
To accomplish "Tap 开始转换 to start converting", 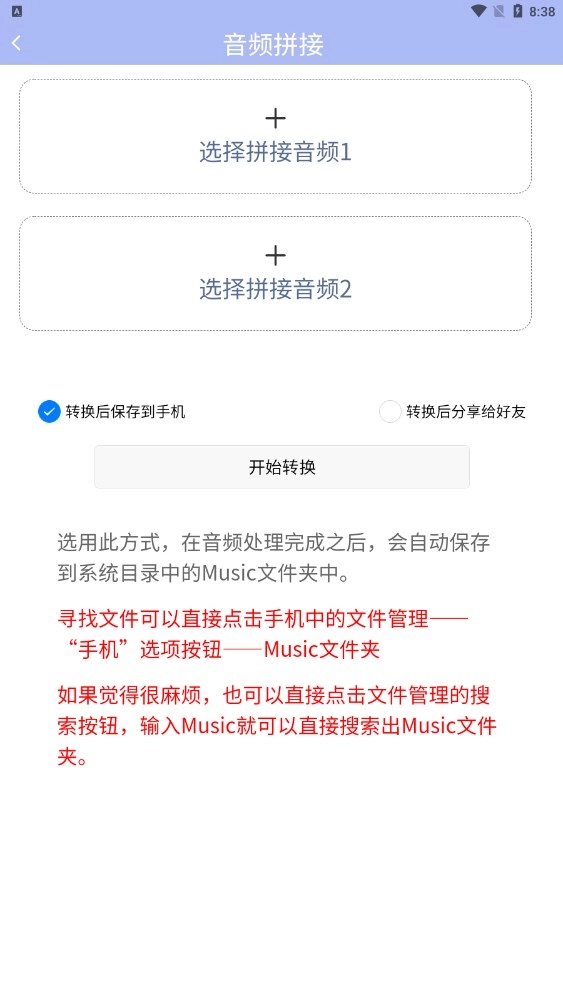I will pyautogui.click(x=282, y=467).
